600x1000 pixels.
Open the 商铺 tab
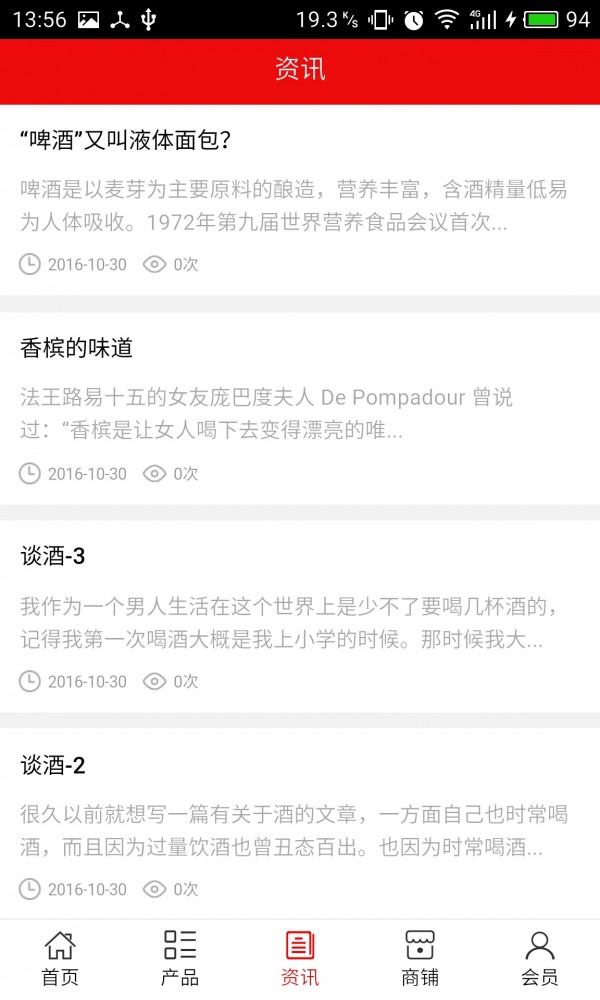pos(420,958)
